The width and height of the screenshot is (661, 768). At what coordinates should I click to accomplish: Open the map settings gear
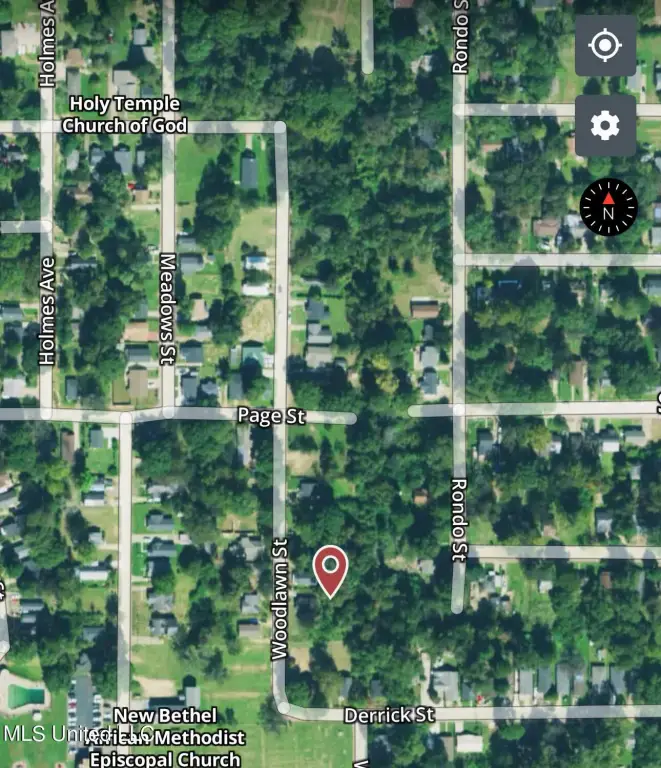pyautogui.click(x=605, y=126)
